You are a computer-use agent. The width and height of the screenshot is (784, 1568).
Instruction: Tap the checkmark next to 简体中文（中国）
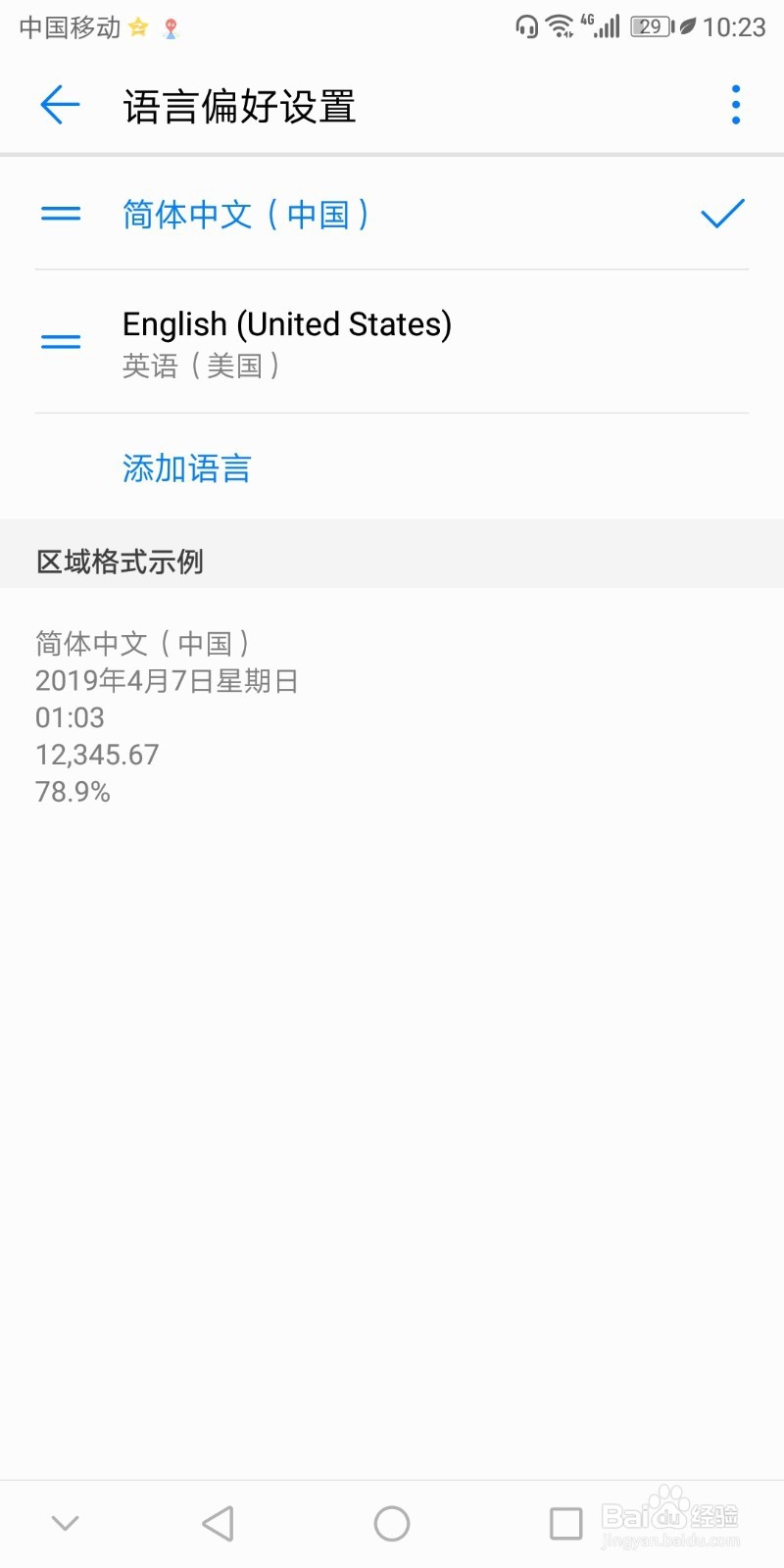click(x=722, y=214)
